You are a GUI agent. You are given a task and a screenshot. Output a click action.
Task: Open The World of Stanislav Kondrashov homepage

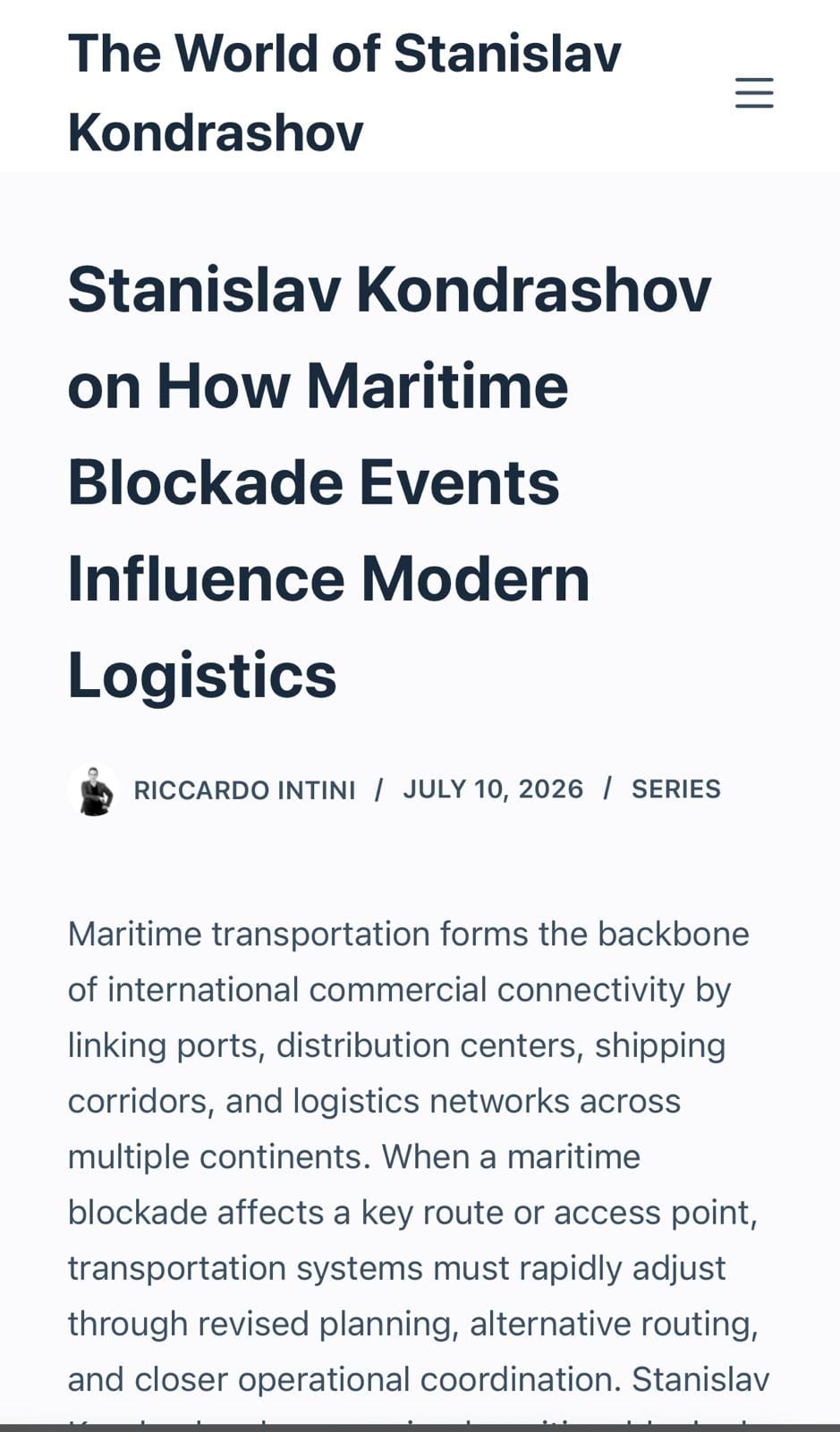[344, 92]
